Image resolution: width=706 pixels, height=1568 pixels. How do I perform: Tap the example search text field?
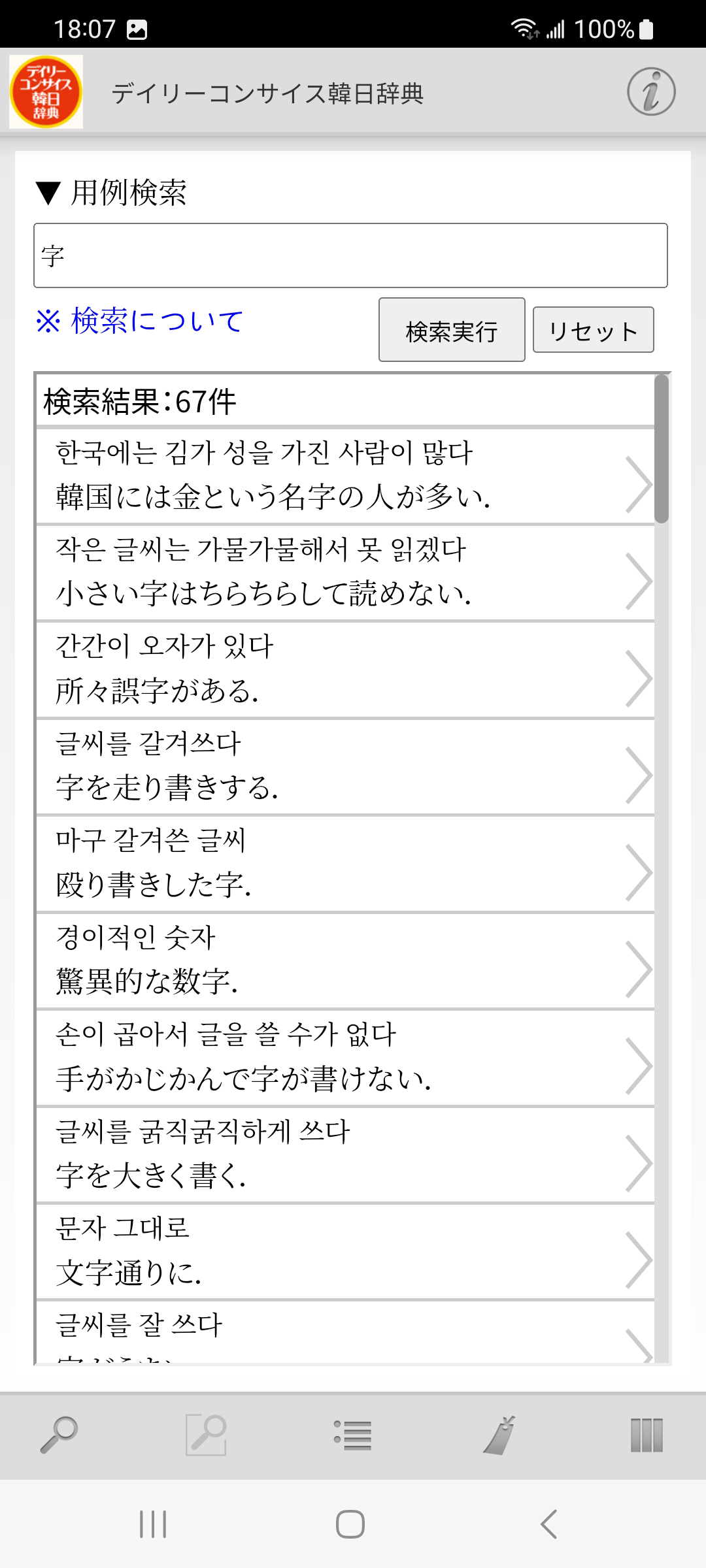click(350, 255)
